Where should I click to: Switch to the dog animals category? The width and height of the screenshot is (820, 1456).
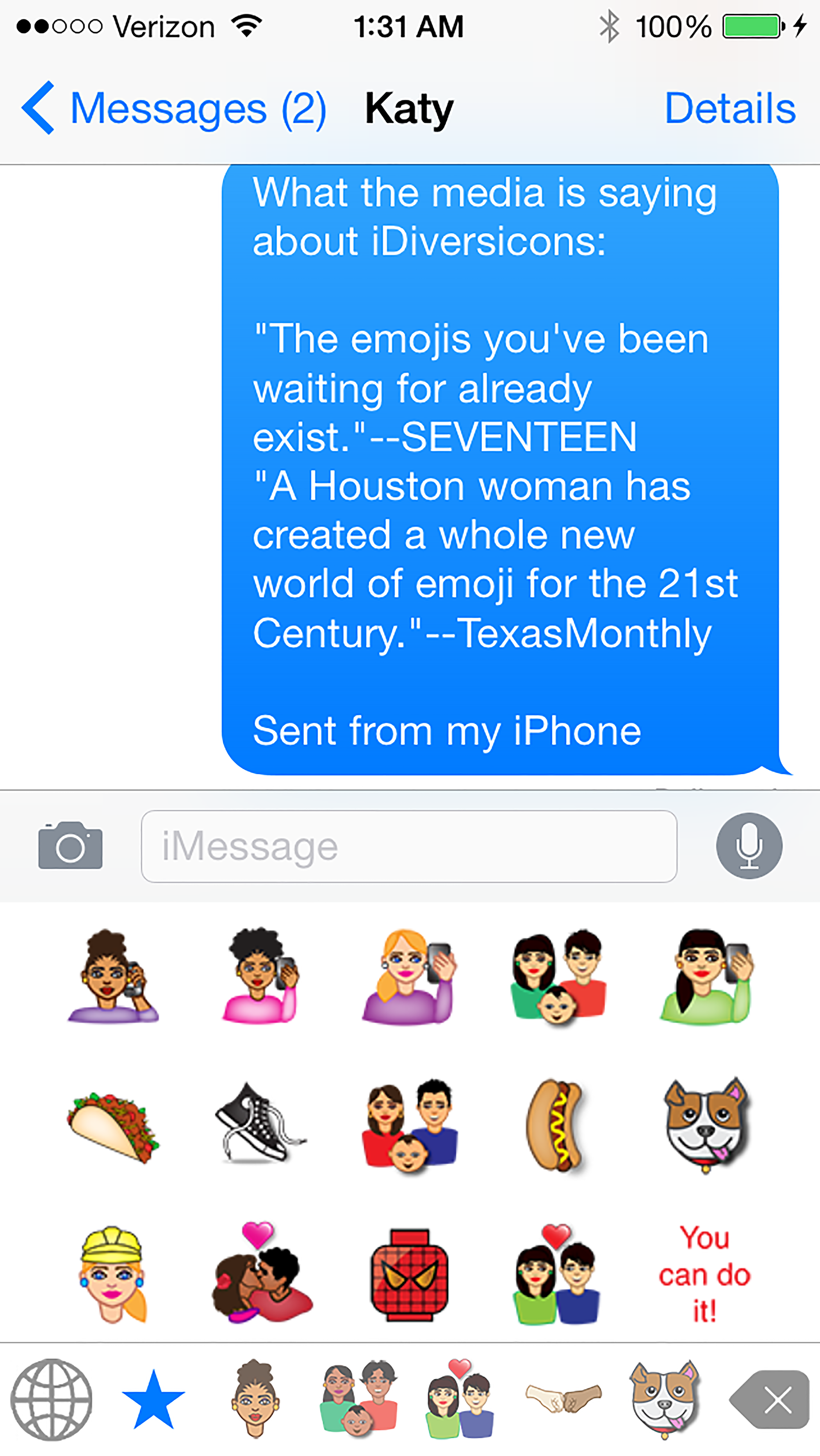pos(665,1399)
